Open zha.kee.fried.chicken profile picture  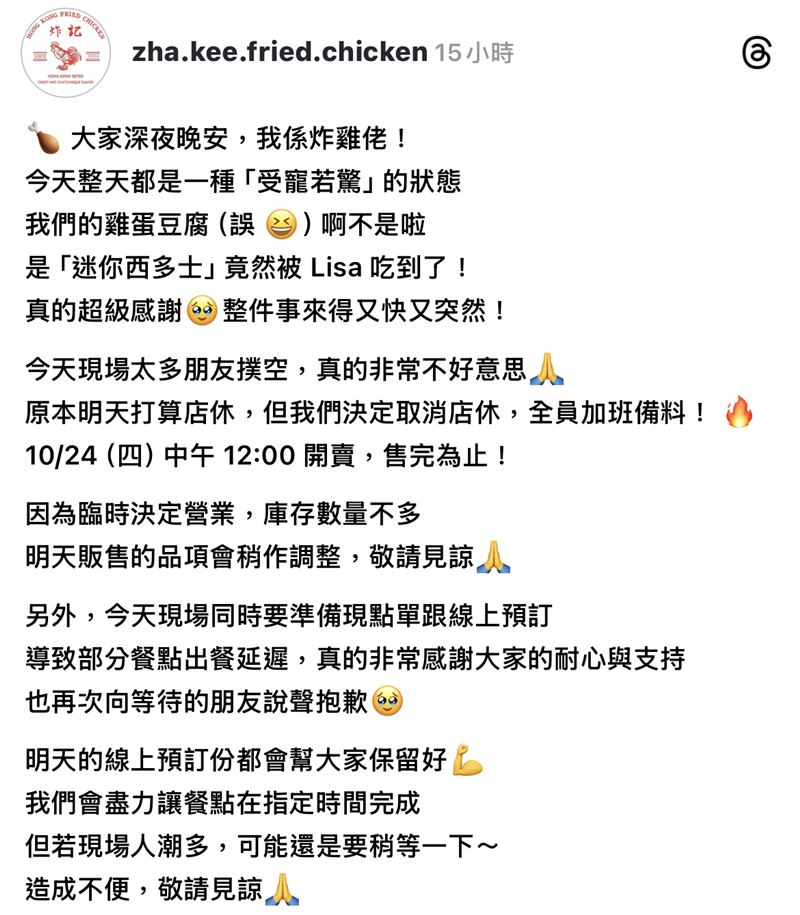[65, 53]
